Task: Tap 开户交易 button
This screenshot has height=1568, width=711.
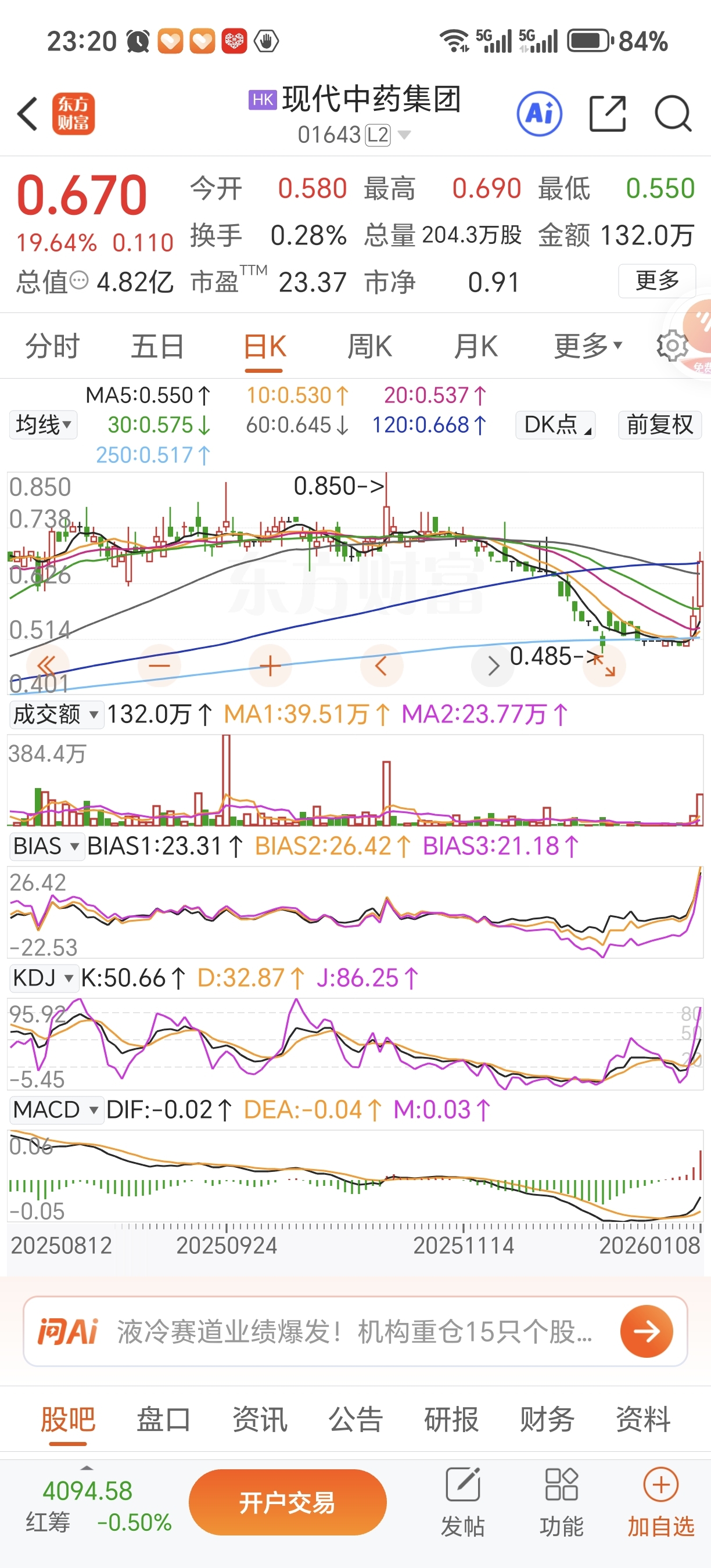Action: 288,1502
